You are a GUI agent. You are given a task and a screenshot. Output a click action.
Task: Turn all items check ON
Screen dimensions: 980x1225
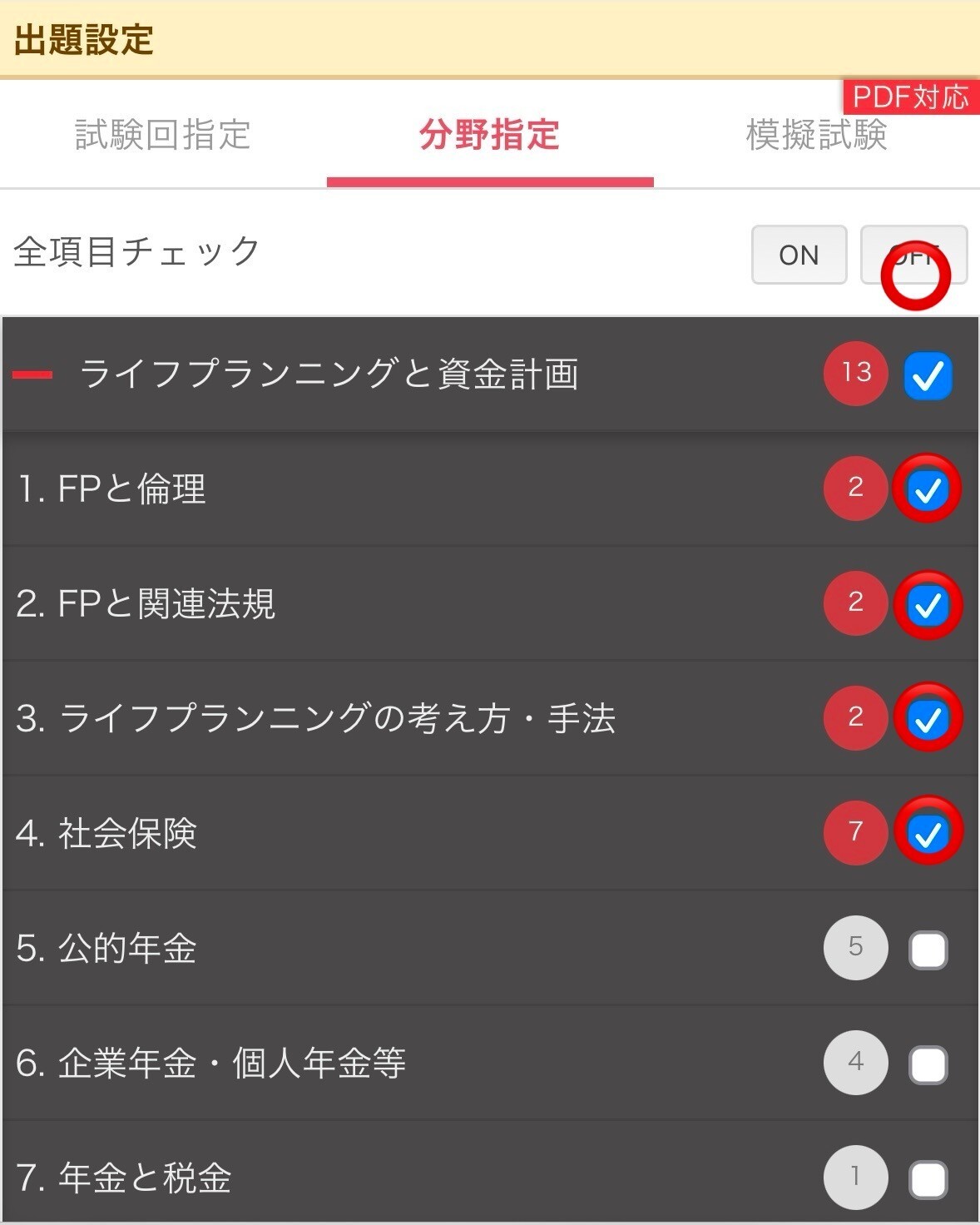[799, 255]
